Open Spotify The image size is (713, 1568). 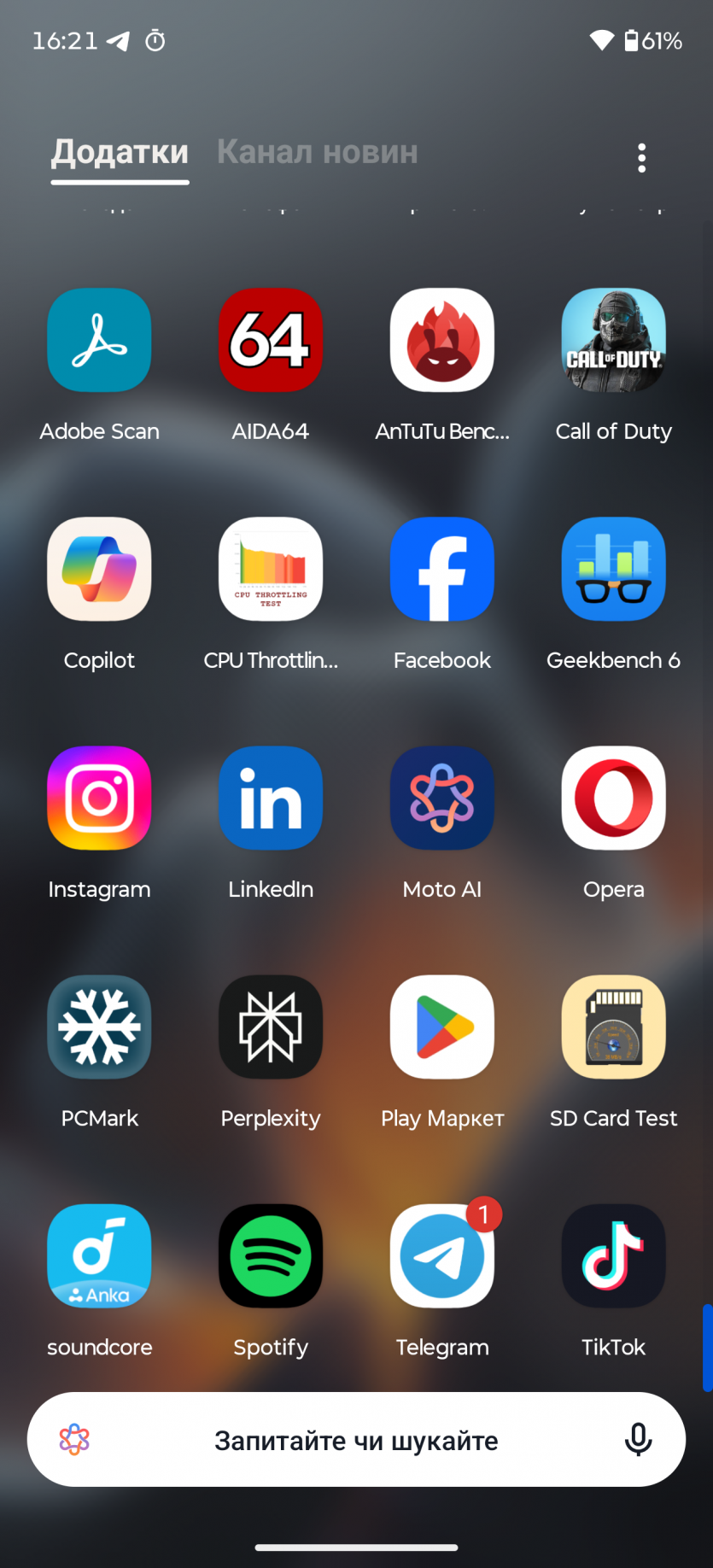pos(271,1255)
